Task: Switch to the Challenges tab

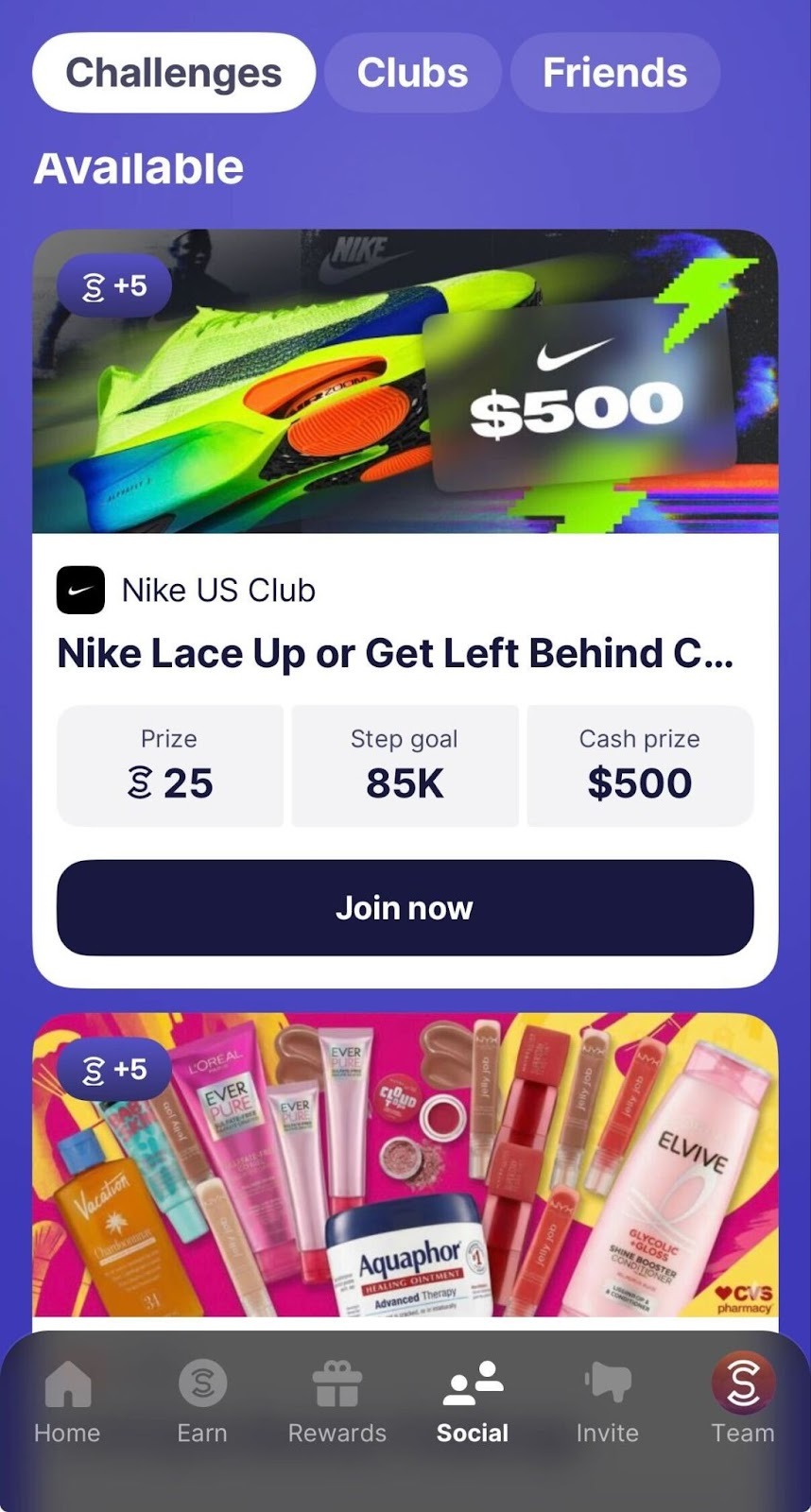Action: click(x=173, y=73)
